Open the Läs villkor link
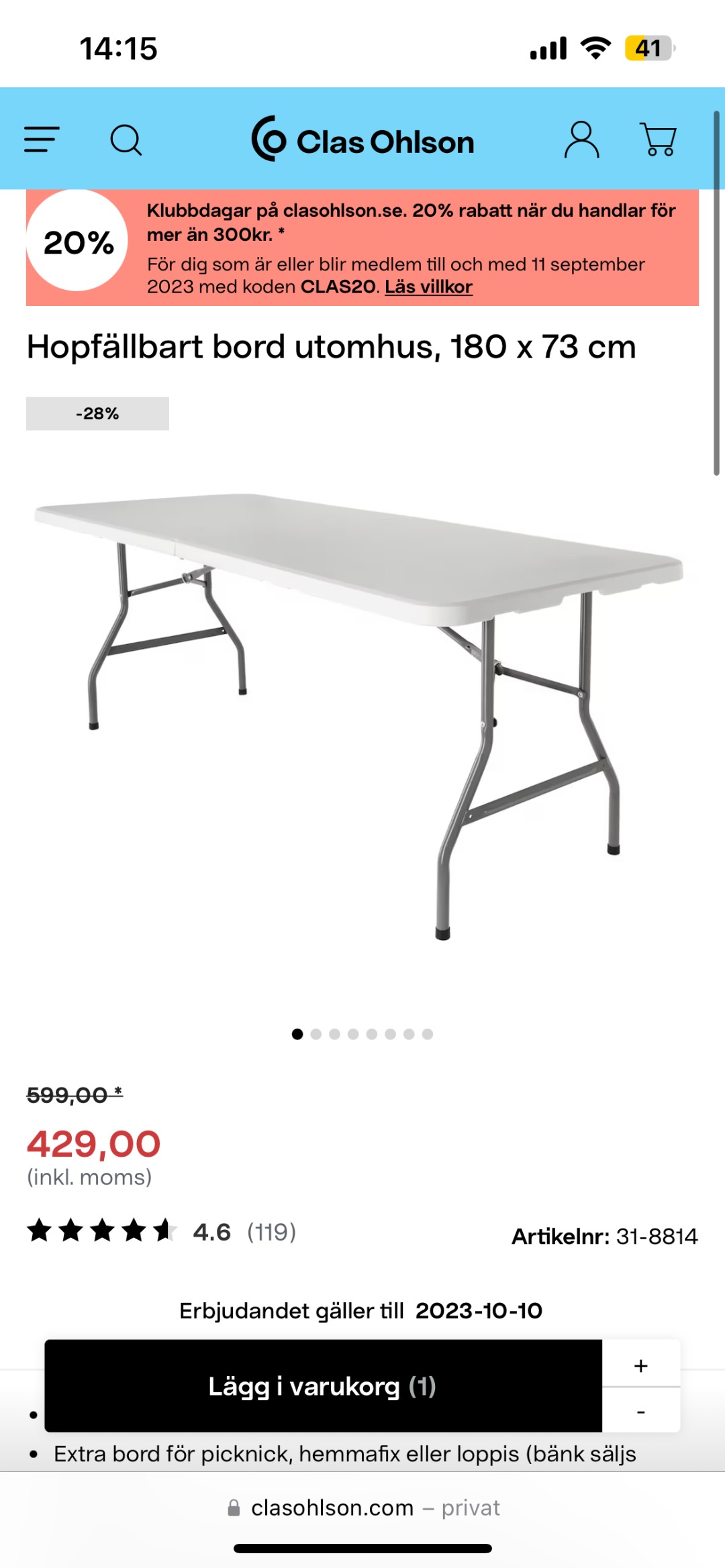725x1568 pixels. pos(428,287)
